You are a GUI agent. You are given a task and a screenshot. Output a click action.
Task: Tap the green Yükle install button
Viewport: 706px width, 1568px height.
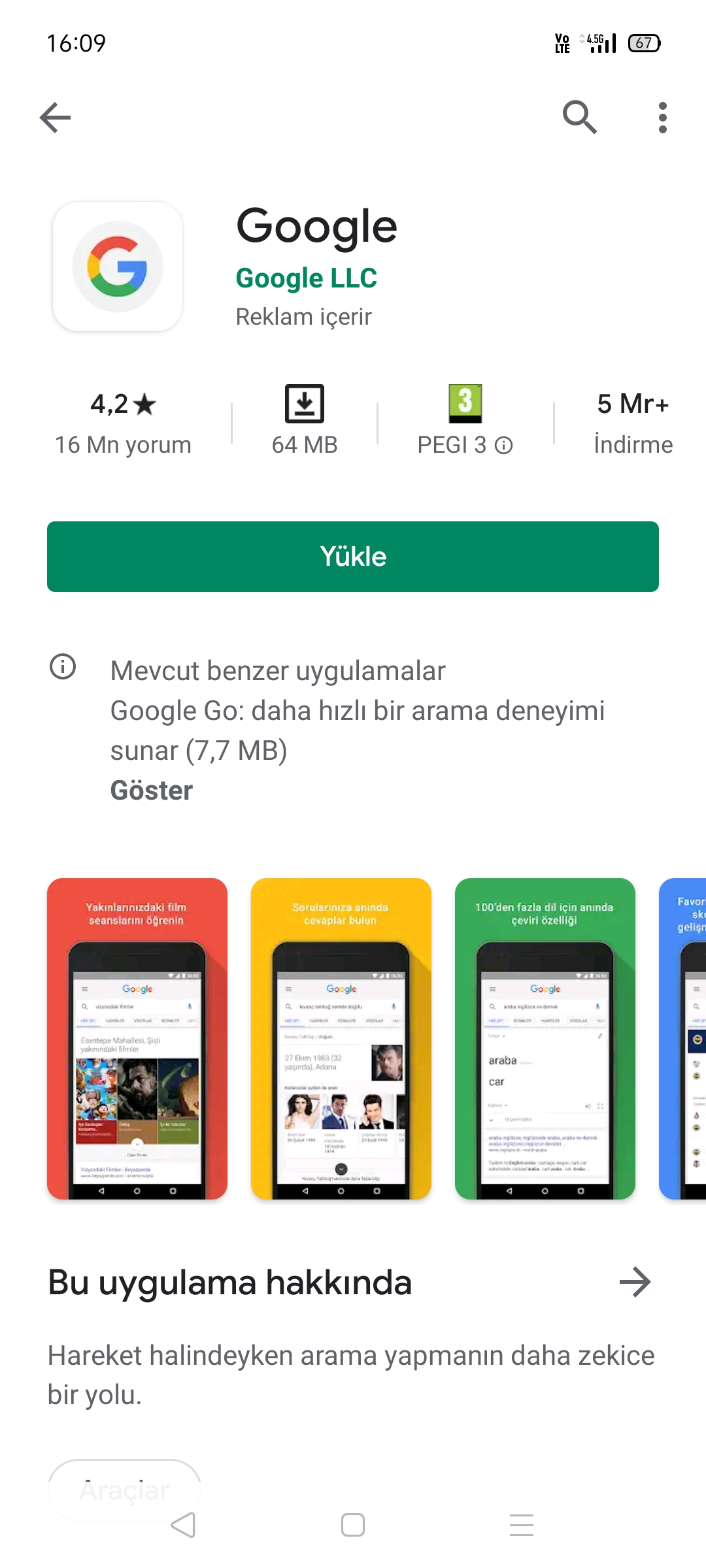tap(353, 557)
